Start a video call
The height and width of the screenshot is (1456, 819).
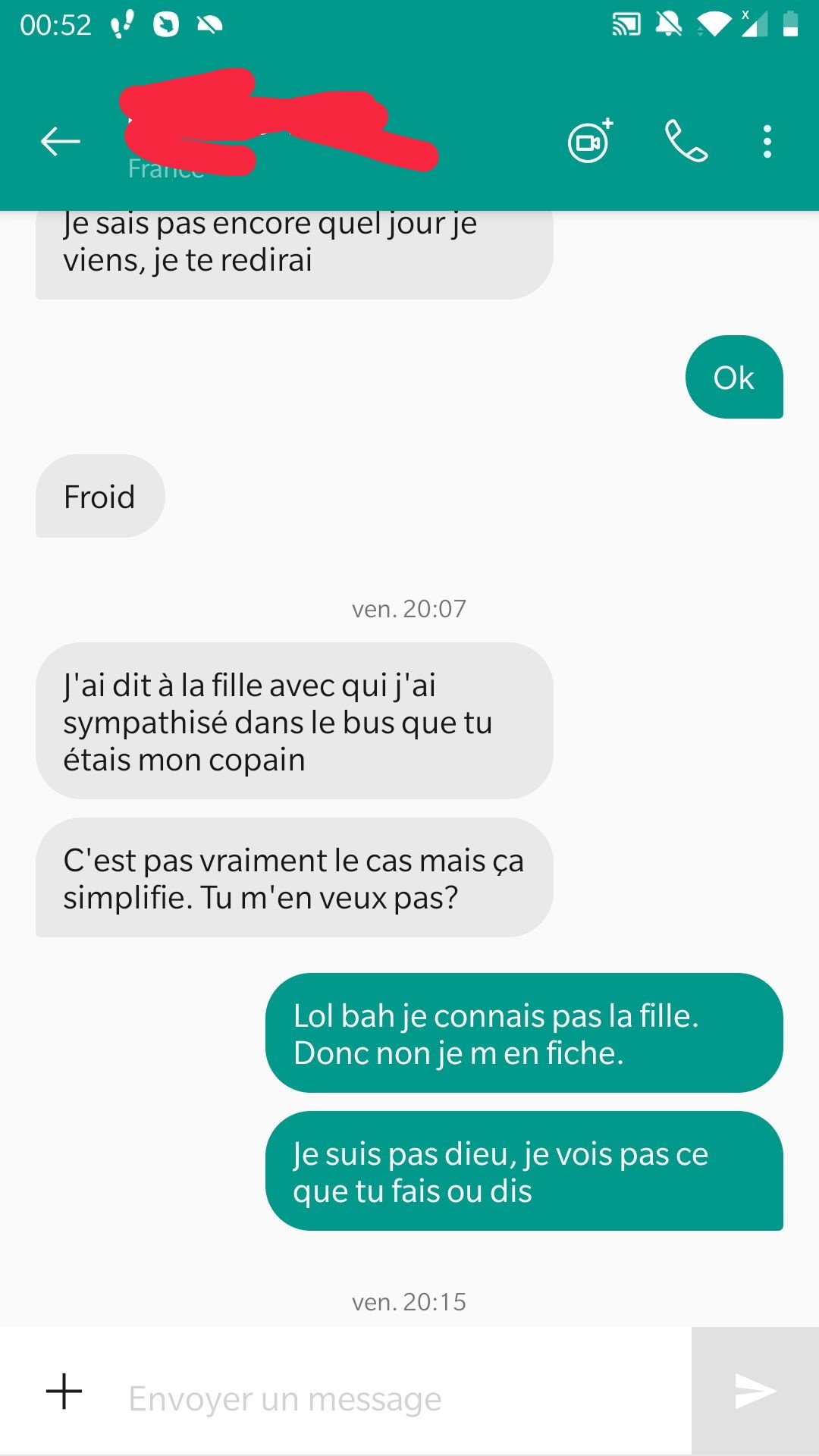(591, 141)
